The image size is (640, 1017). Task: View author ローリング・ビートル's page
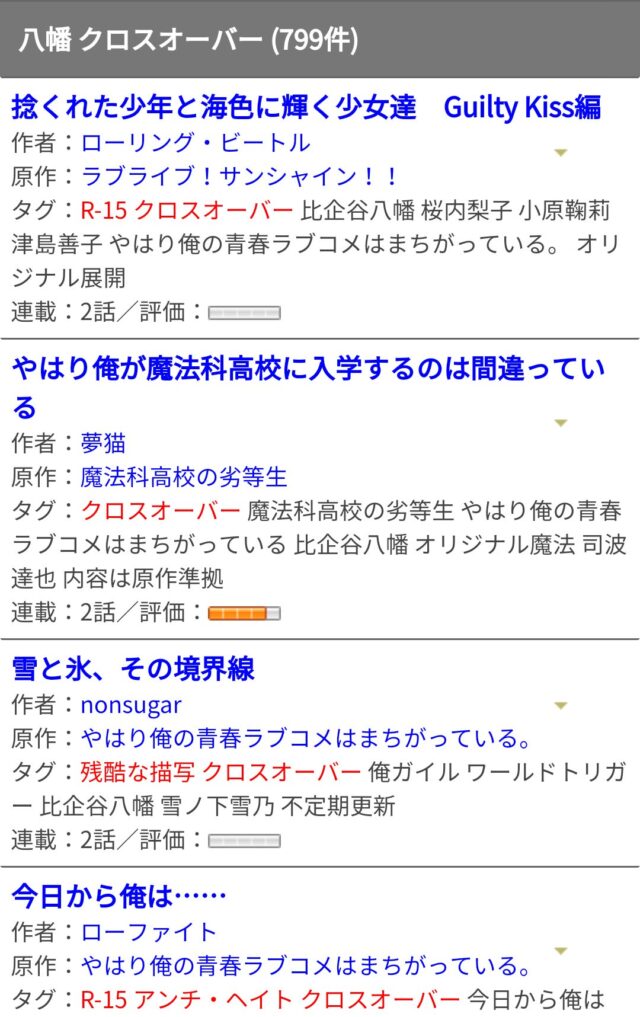click(195, 142)
